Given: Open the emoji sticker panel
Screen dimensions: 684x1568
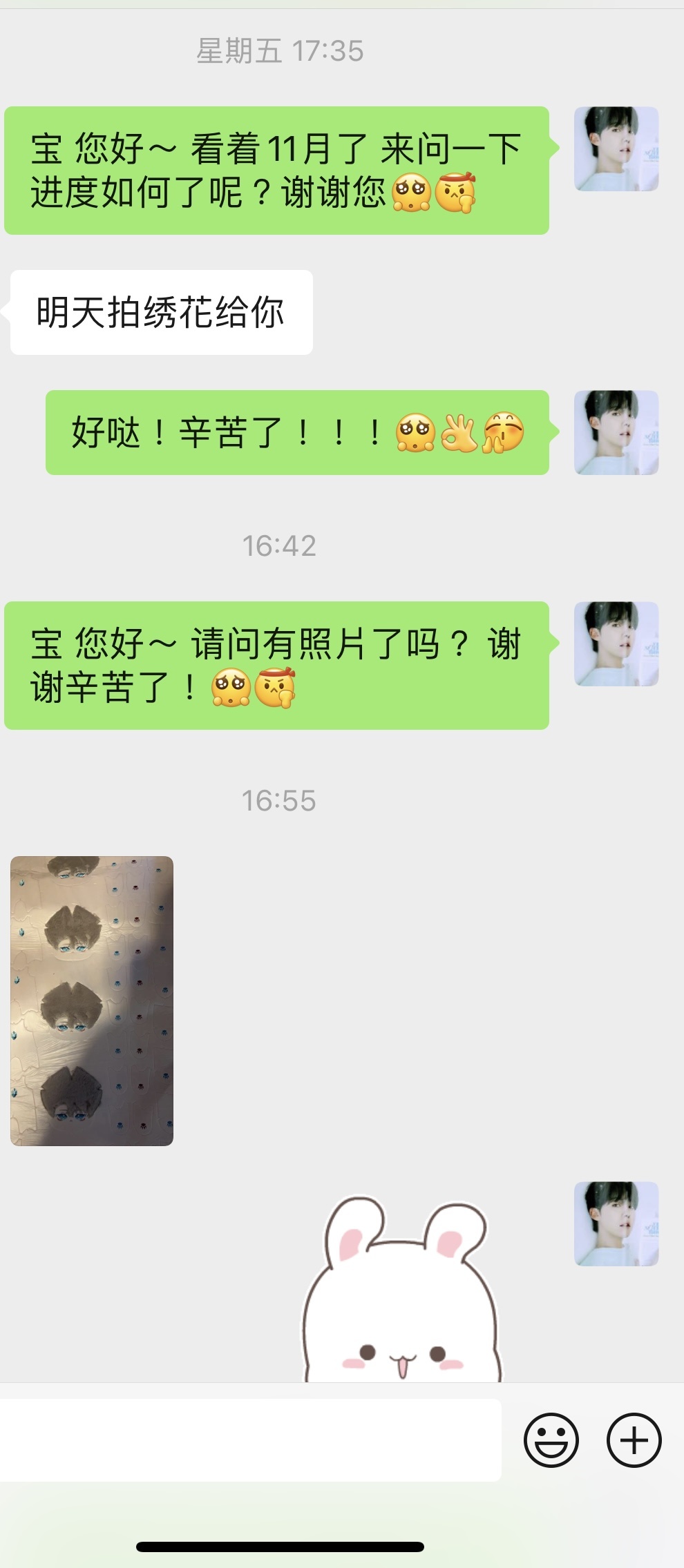Looking at the screenshot, I should (551, 1440).
